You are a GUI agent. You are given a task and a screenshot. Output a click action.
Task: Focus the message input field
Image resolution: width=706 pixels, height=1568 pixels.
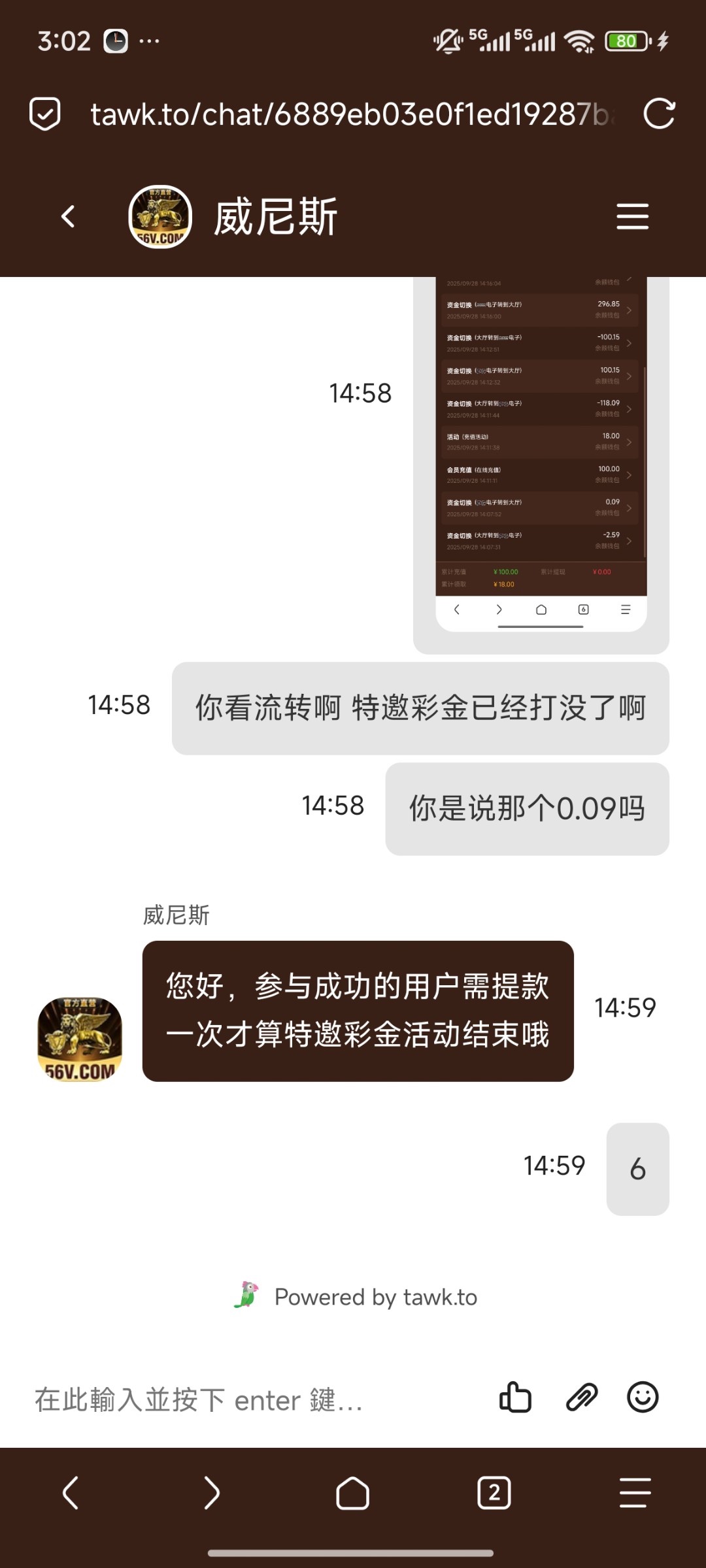tap(248, 1400)
